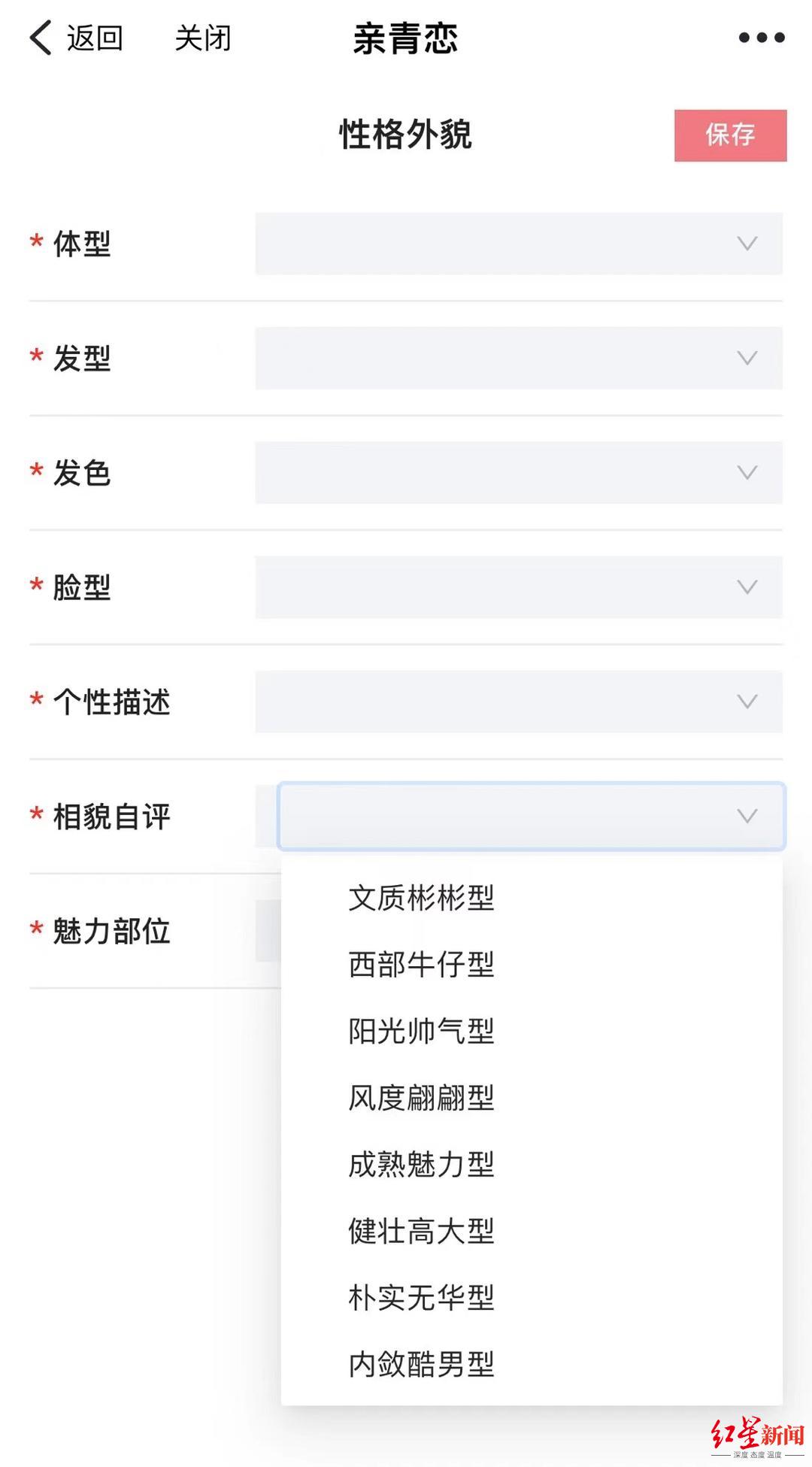Collapse the 相貌自评 dropdown
The image size is (812, 1467).
coord(532,816)
